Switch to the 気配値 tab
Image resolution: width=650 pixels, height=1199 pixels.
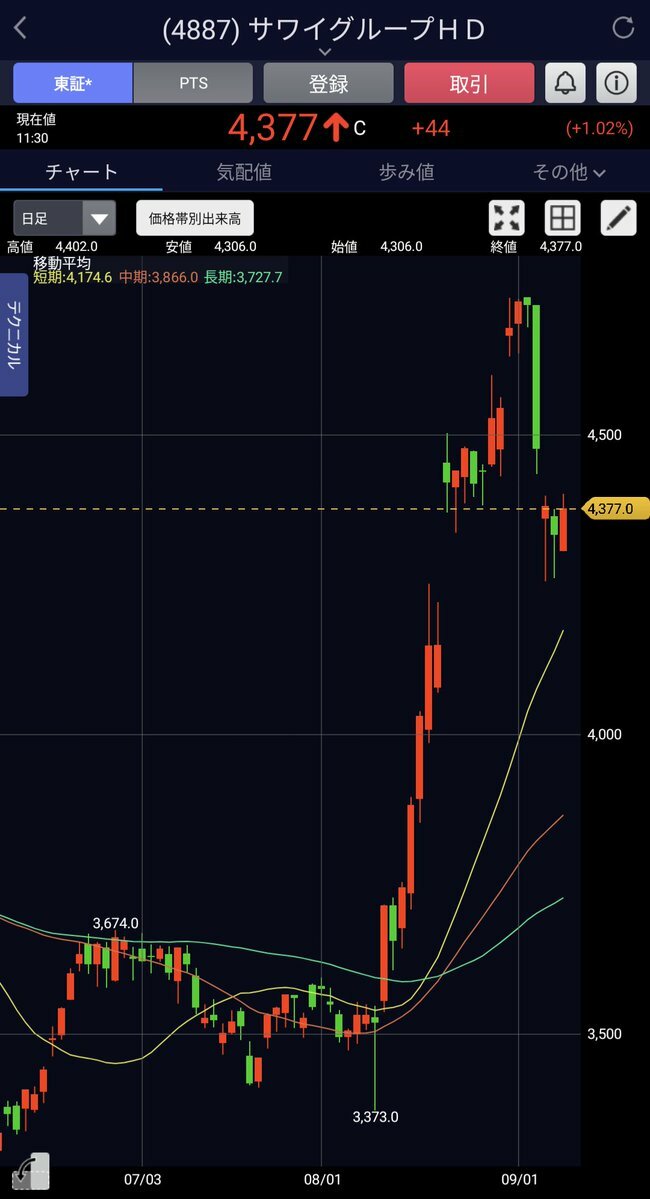pos(244,171)
